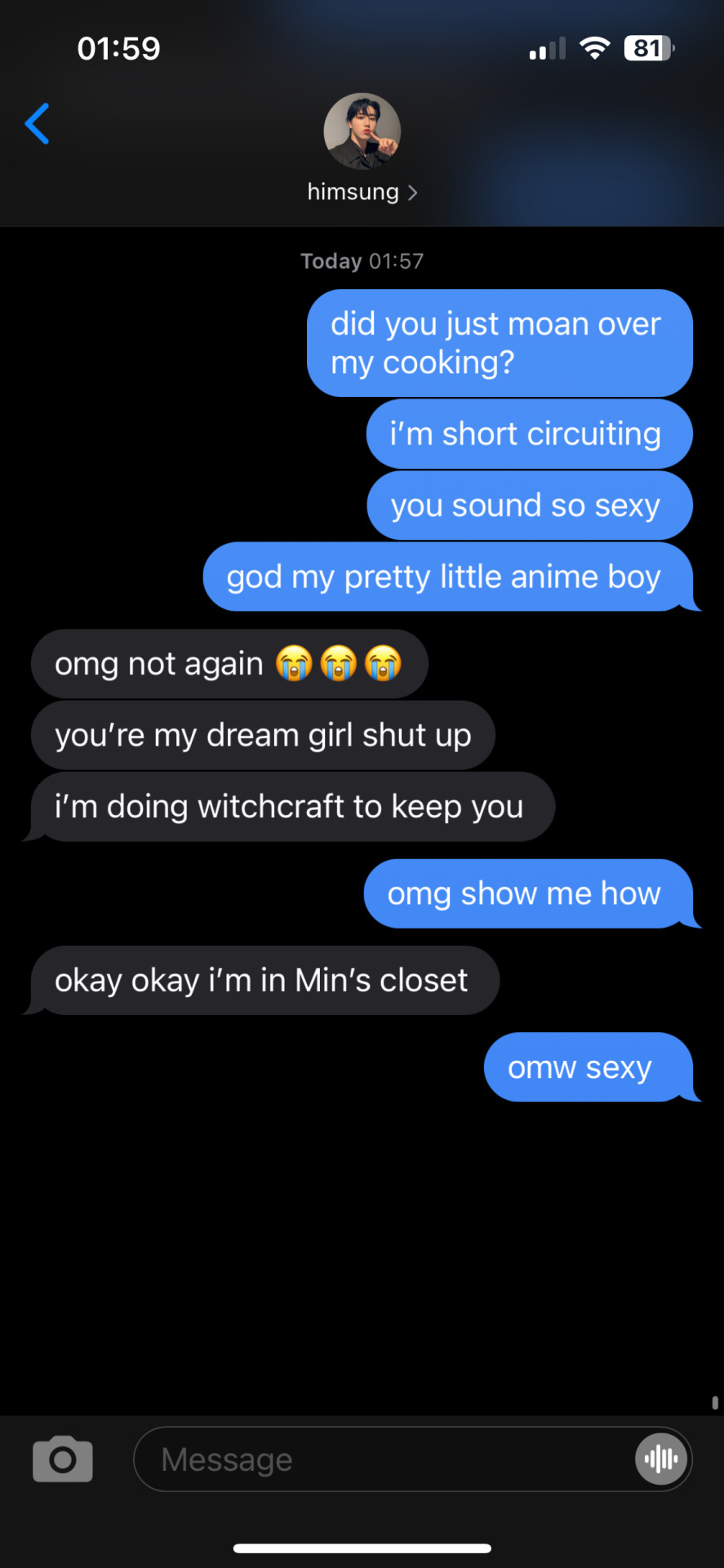The height and width of the screenshot is (1568, 724).
Task: Open the camera to attach a photo
Action: (x=63, y=1459)
